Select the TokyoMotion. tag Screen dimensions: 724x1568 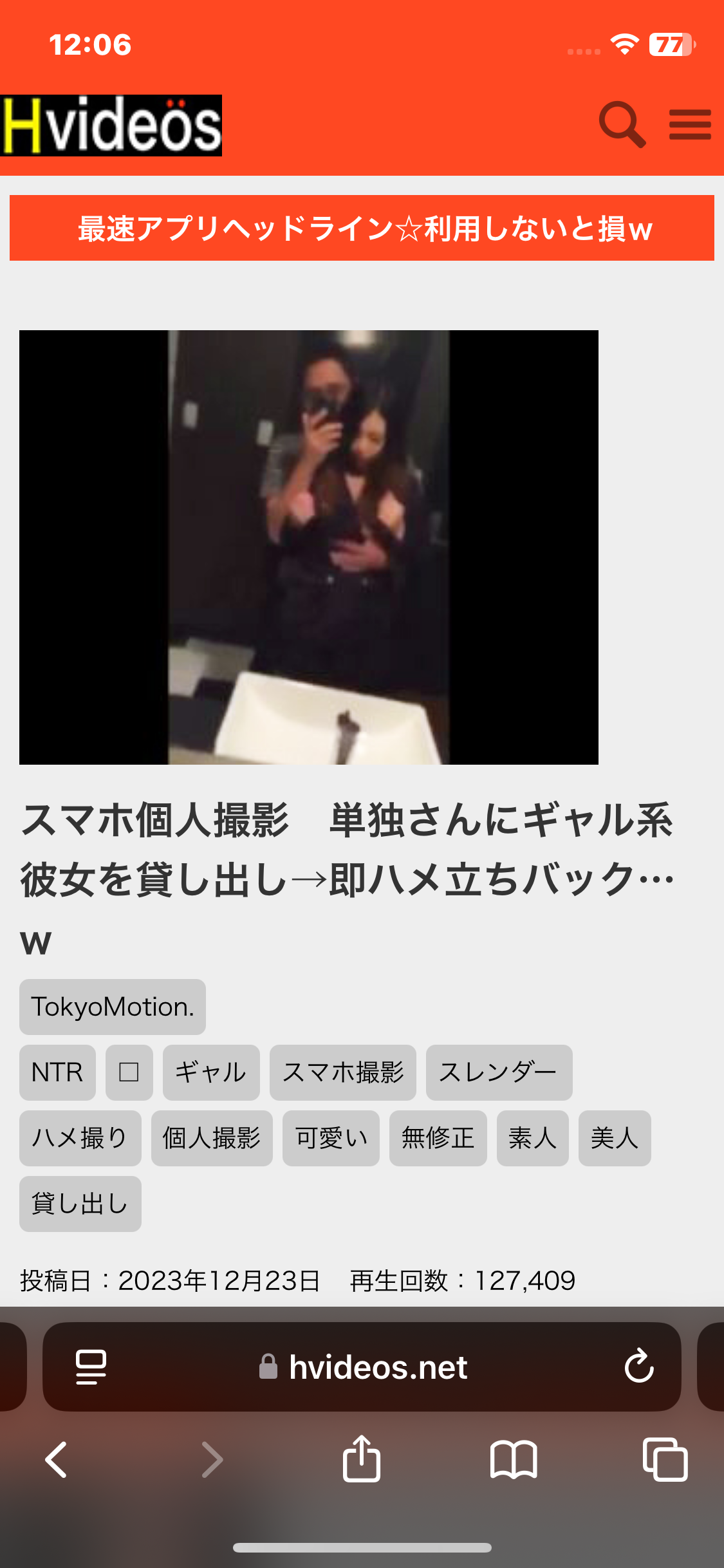click(x=113, y=1007)
